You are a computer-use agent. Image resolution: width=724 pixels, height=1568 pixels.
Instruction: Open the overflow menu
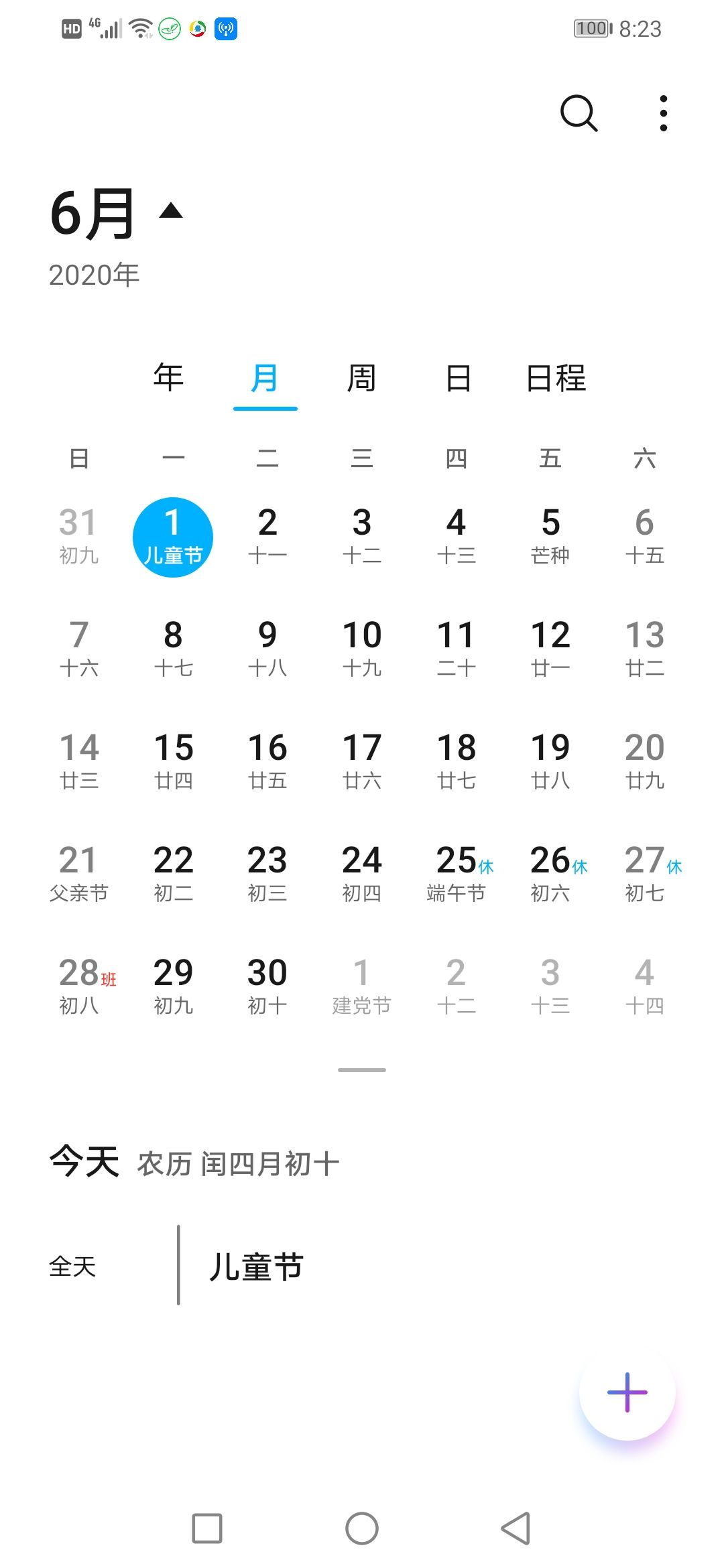click(663, 113)
